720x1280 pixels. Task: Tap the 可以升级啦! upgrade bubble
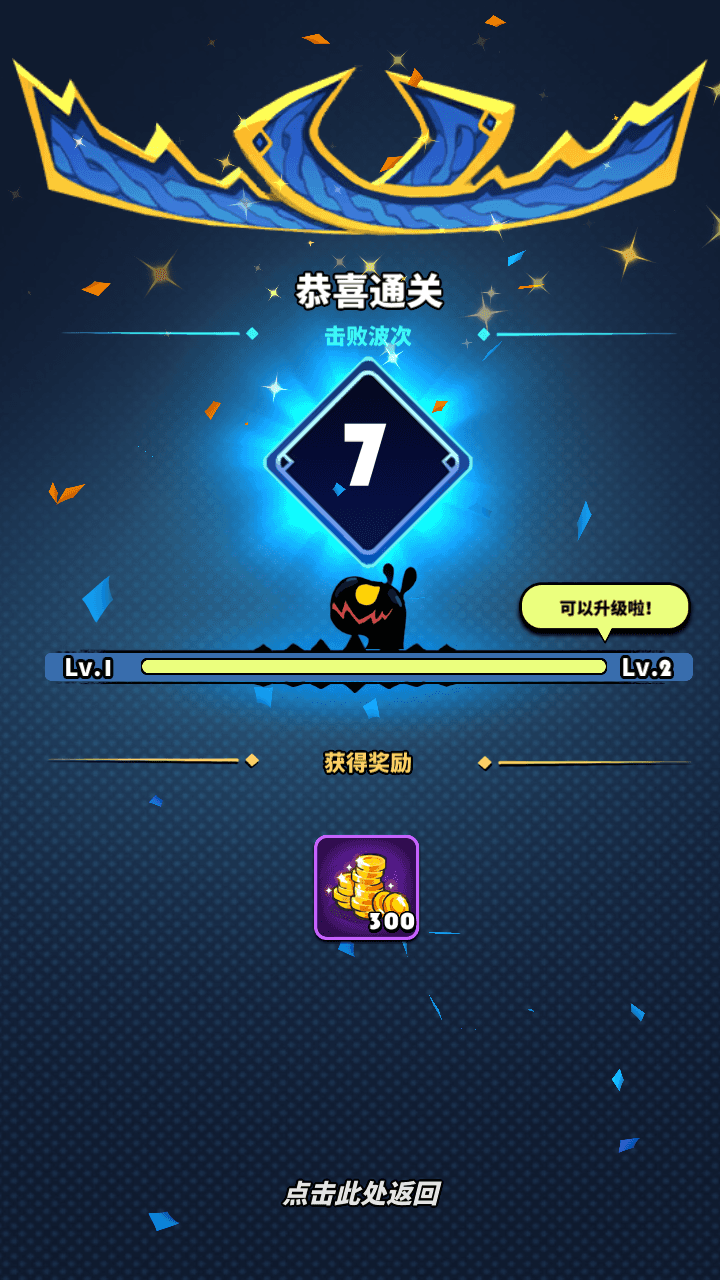coord(605,607)
